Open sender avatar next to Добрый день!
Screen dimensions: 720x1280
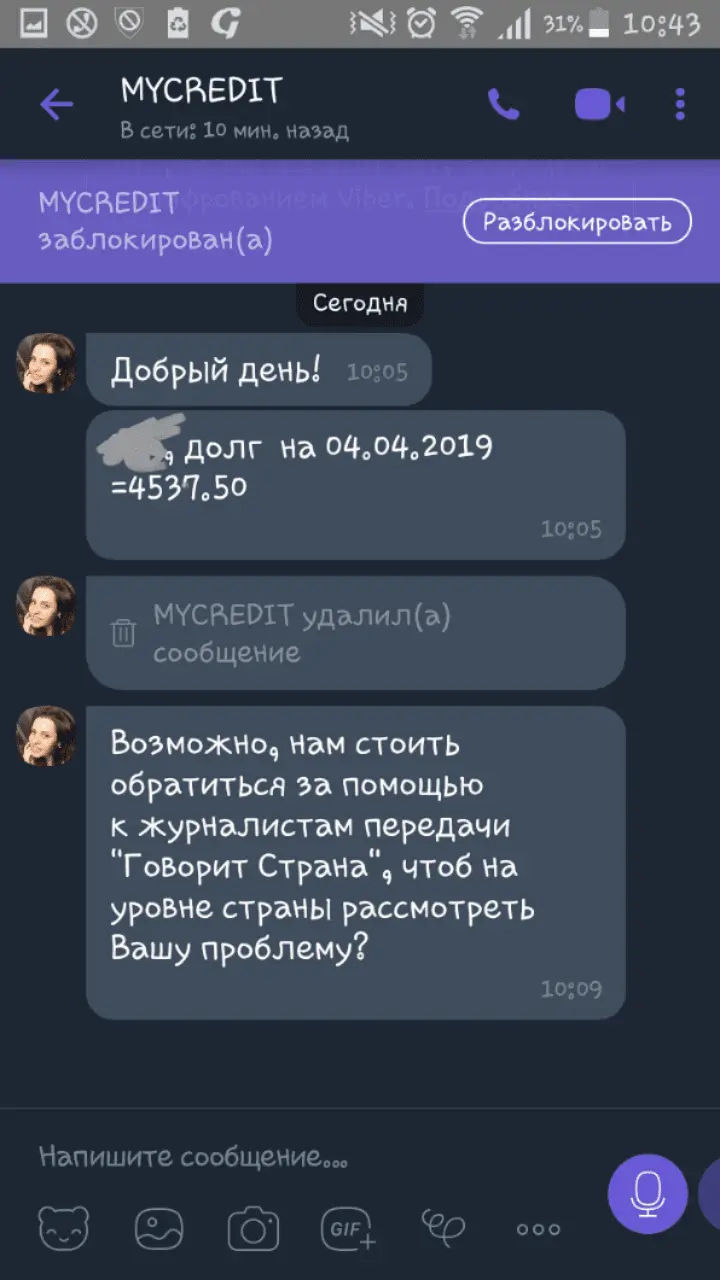pos(46,363)
